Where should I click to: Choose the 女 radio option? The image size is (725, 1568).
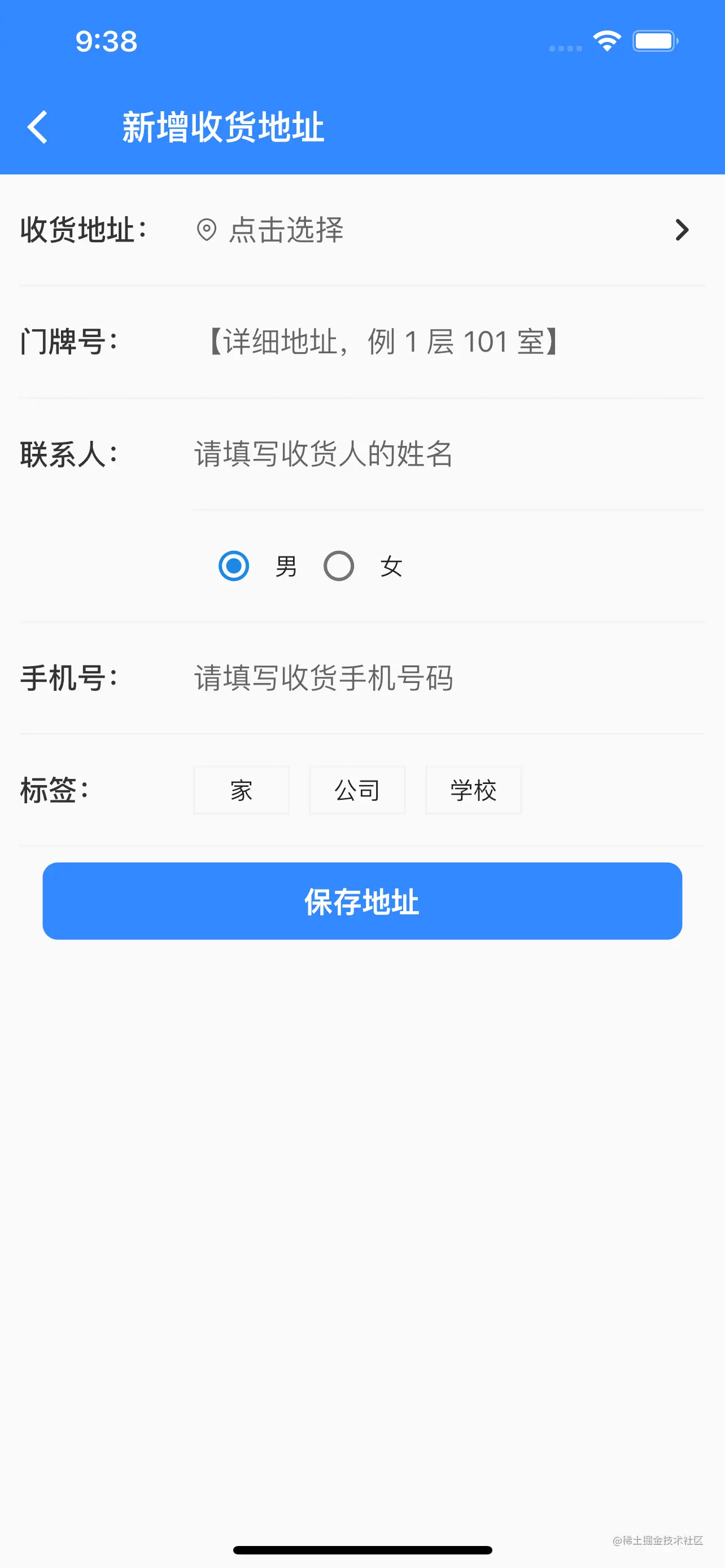(x=339, y=566)
